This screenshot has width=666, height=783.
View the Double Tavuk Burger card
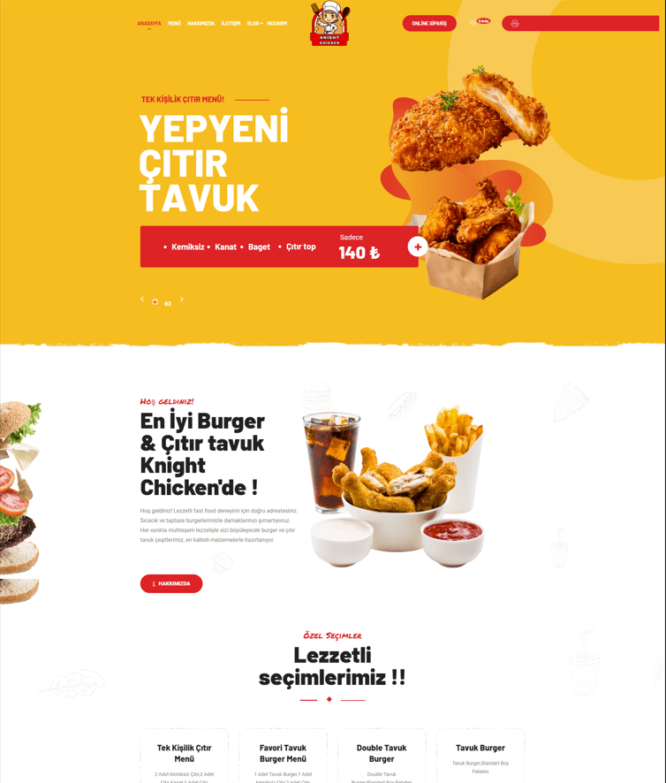pyautogui.click(x=381, y=753)
